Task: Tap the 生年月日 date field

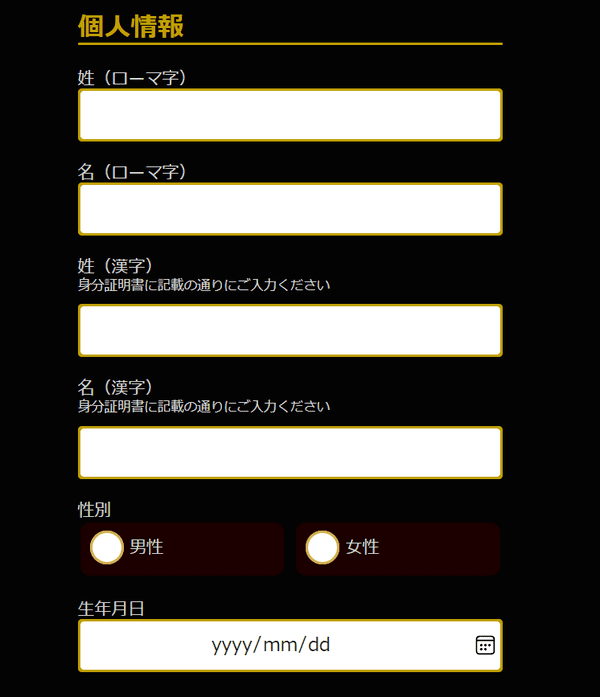Action: click(x=270, y=645)
